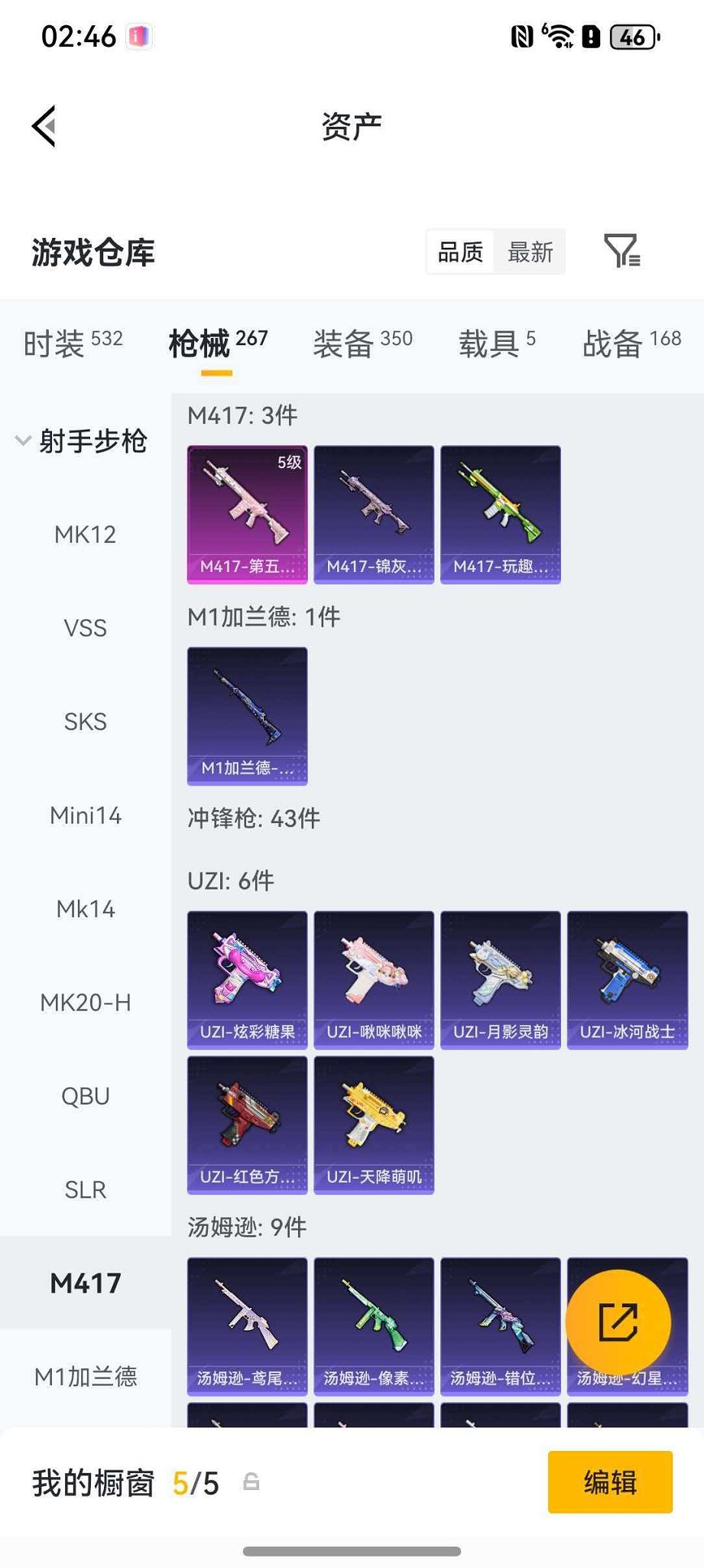Tap the level-5 M417-第五 skin thumbnail
Screen dimensions: 704x1568
coord(246,512)
